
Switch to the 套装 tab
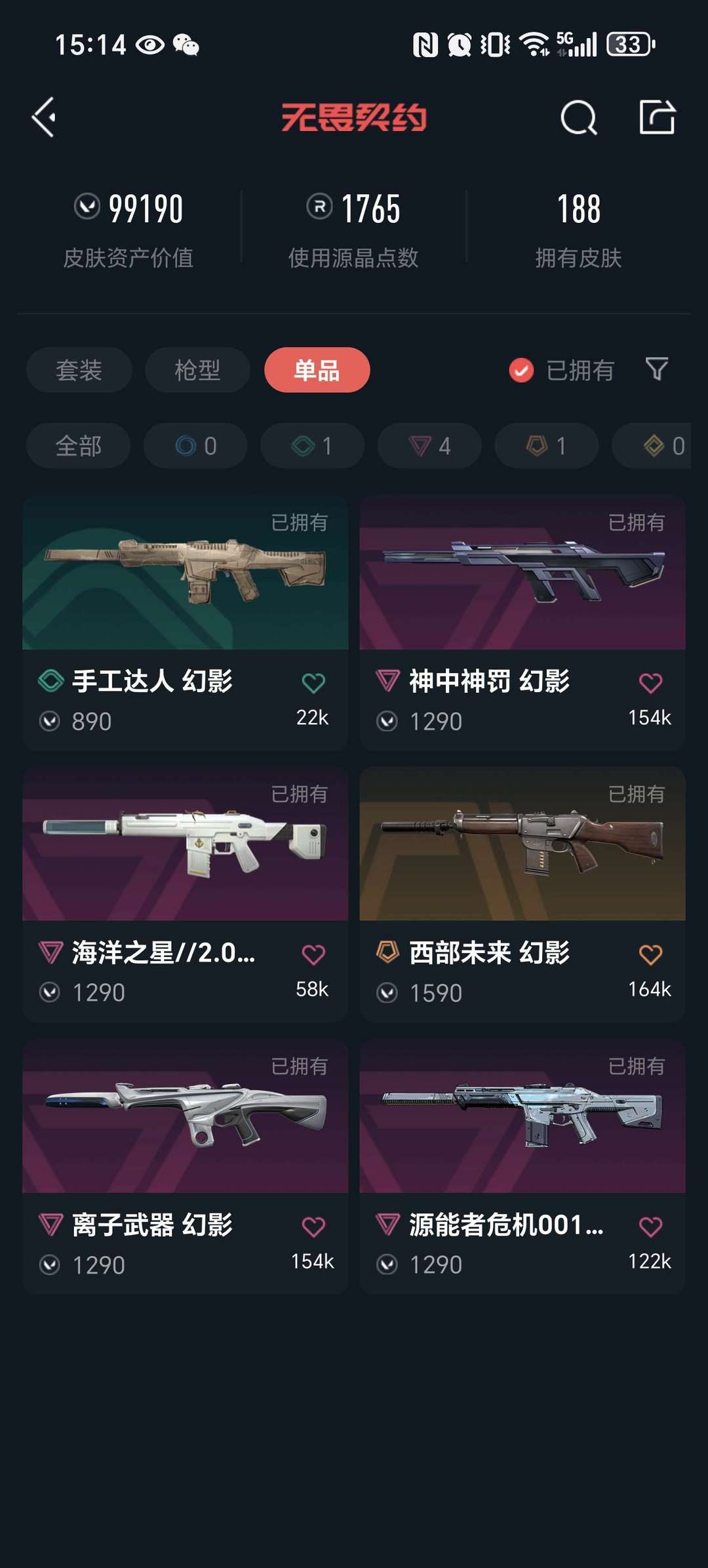point(79,370)
